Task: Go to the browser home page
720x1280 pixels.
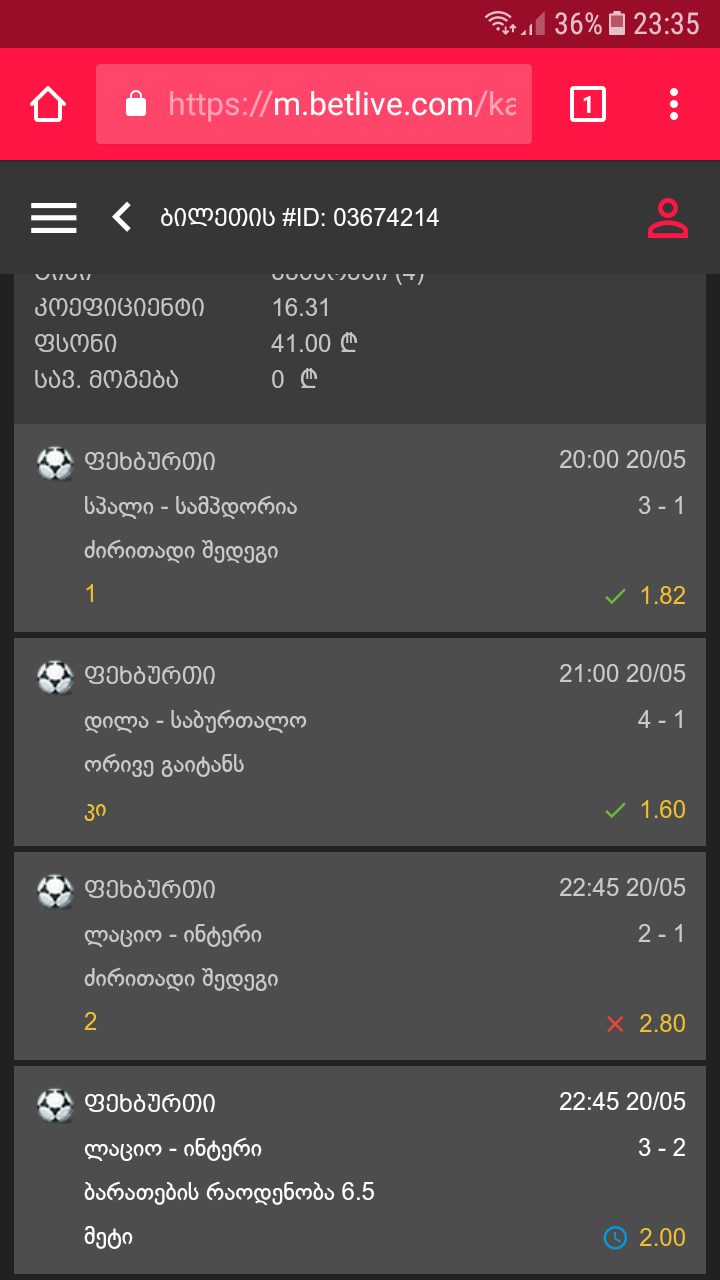Action: click(x=48, y=104)
